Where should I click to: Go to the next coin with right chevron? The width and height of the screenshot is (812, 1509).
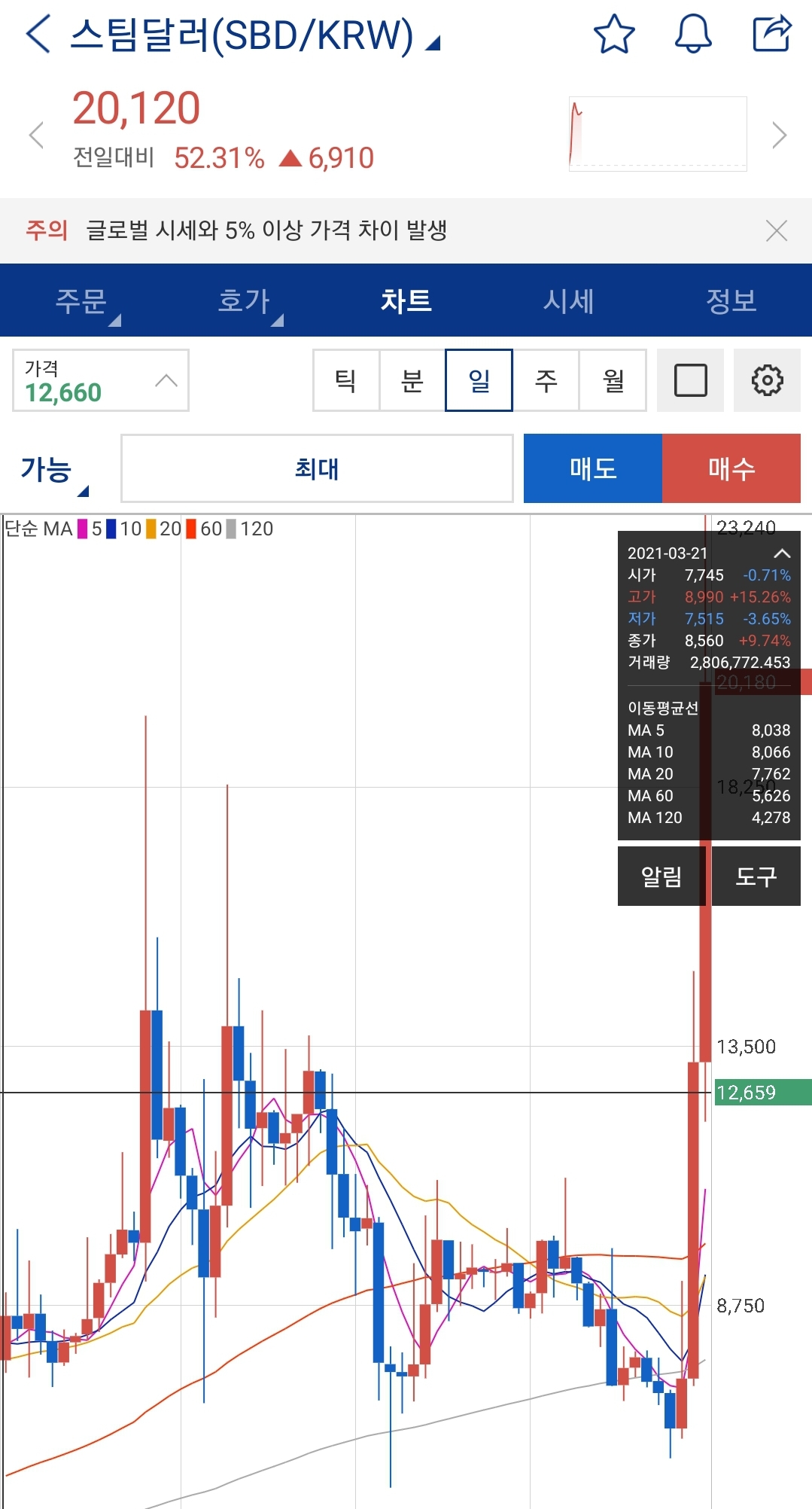pyautogui.click(x=780, y=136)
